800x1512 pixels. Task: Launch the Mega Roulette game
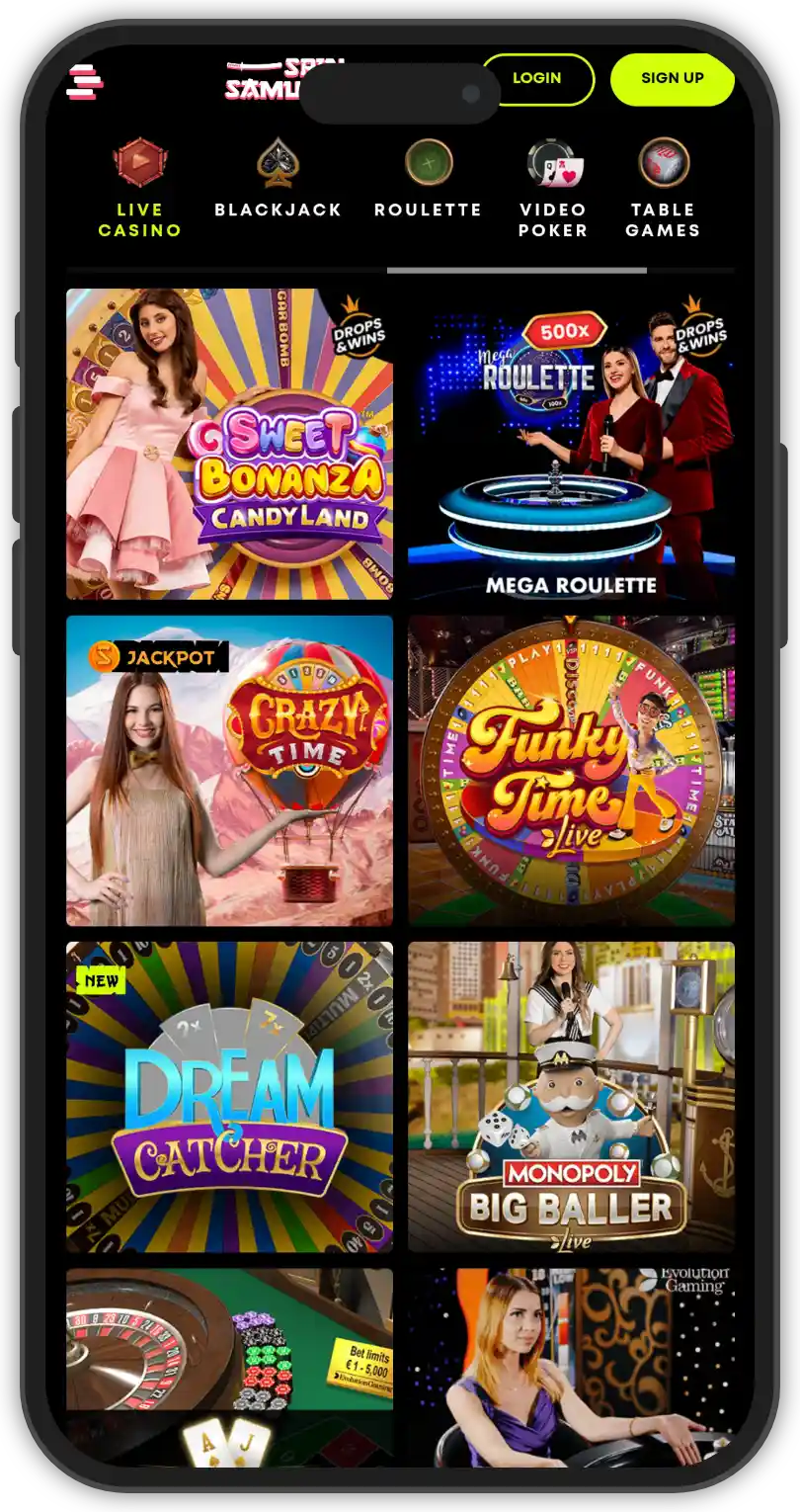coord(571,444)
